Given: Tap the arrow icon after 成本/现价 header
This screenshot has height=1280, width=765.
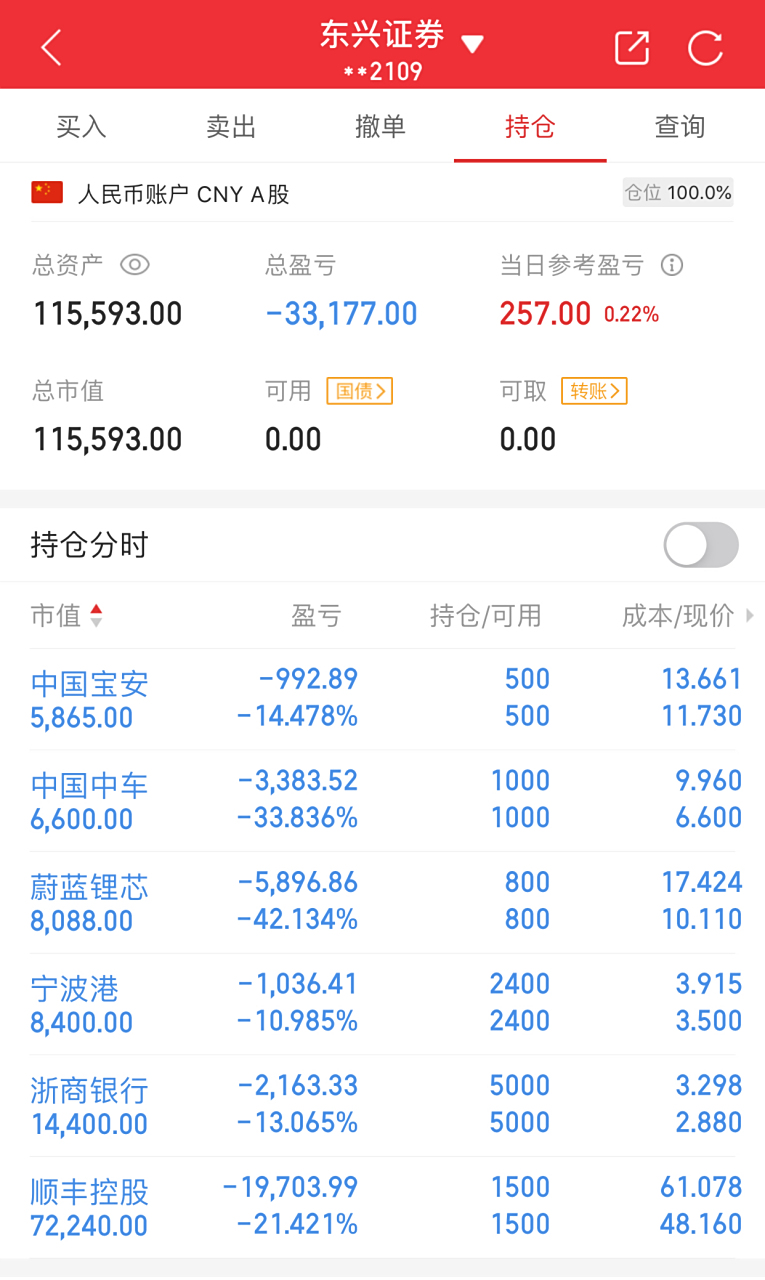Looking at the screenshot, I should click(x=749, y=617).
